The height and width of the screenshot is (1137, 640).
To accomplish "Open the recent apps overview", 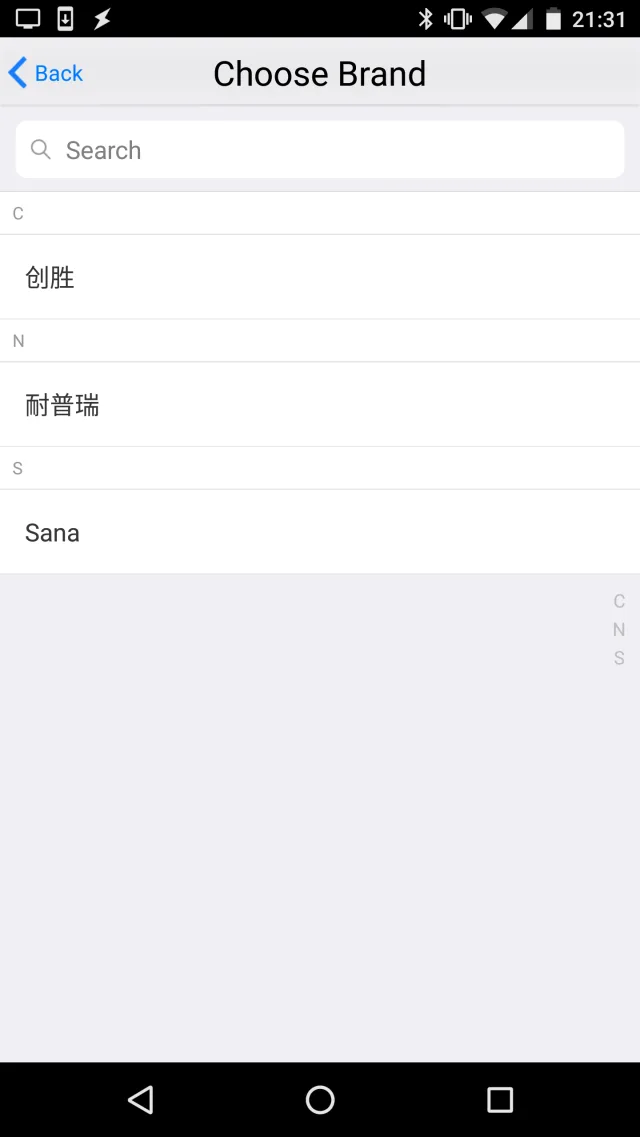I will point(499,1100).
